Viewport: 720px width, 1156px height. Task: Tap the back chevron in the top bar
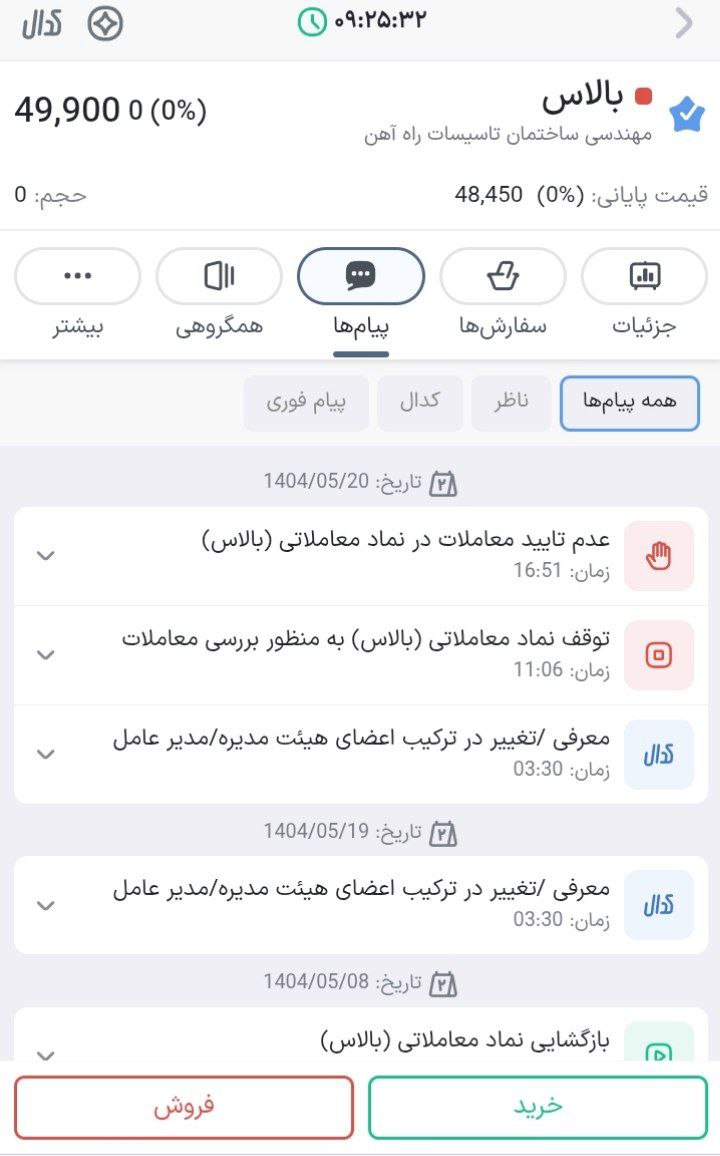coord(684,23)
